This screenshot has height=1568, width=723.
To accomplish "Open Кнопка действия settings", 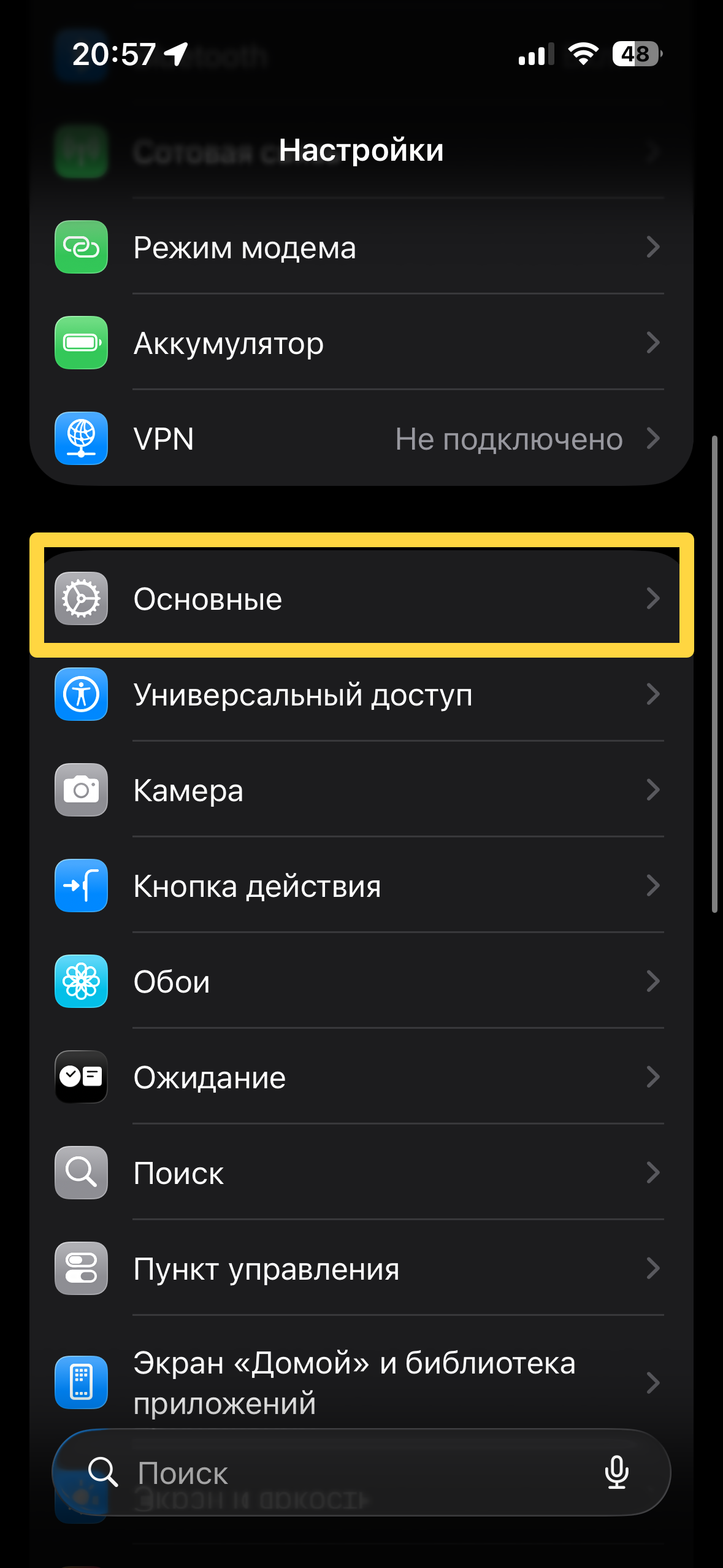I will pos(361,886).
